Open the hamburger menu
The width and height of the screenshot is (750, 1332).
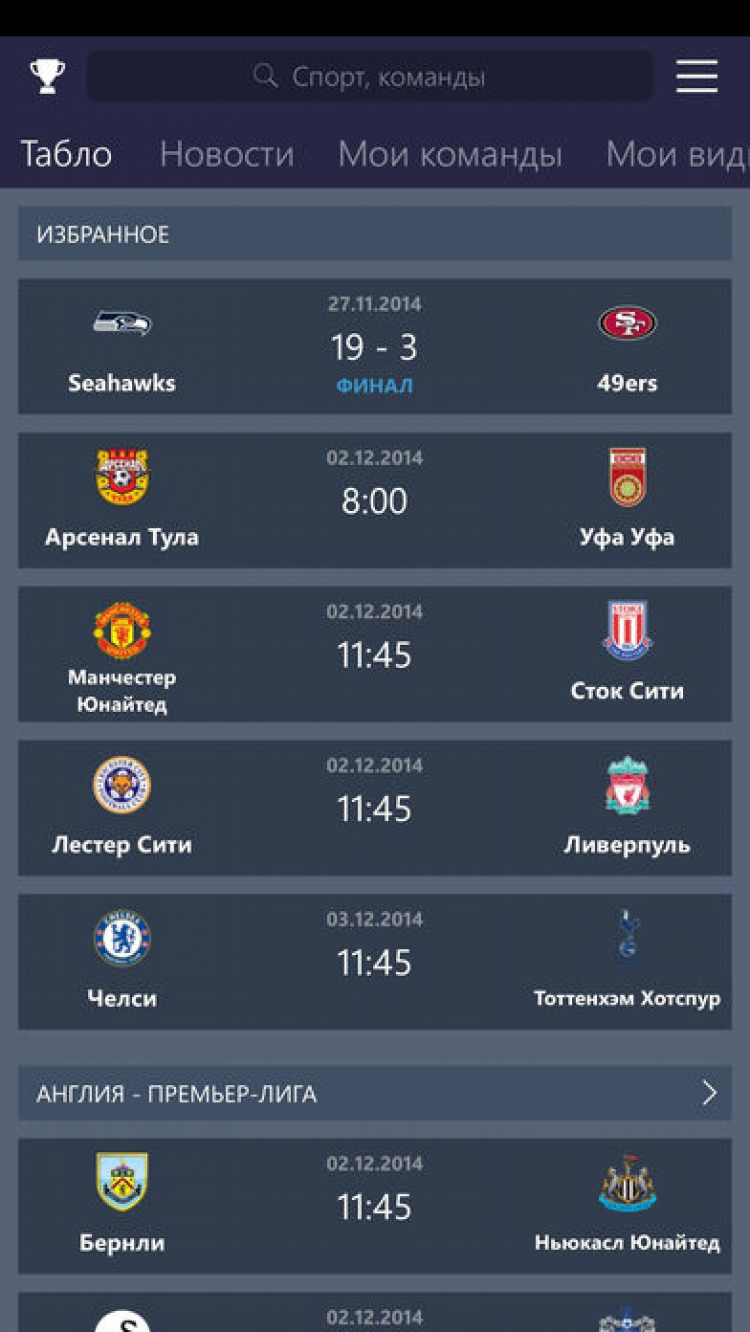tap(697, 77)
